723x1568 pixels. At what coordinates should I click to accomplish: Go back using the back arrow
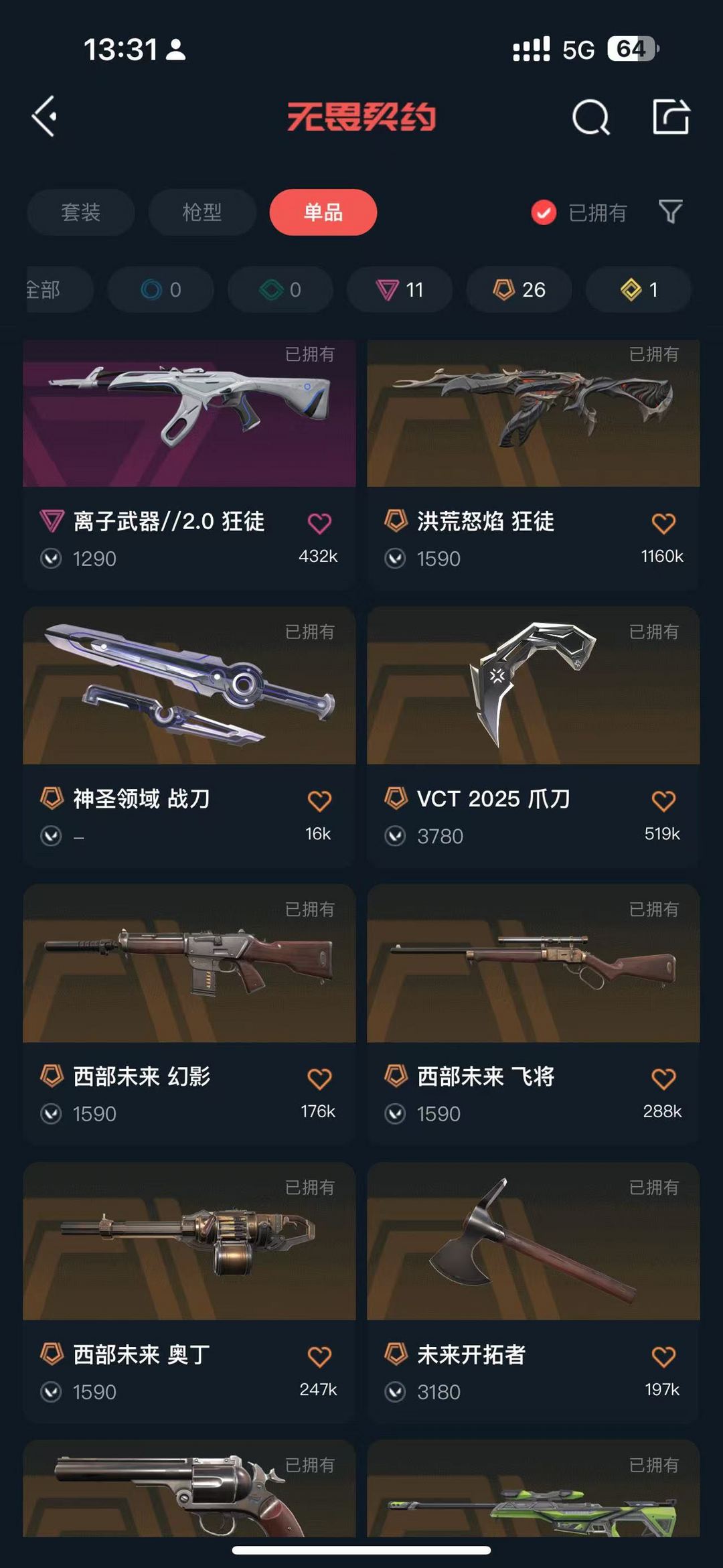click(x=46, y=117)
